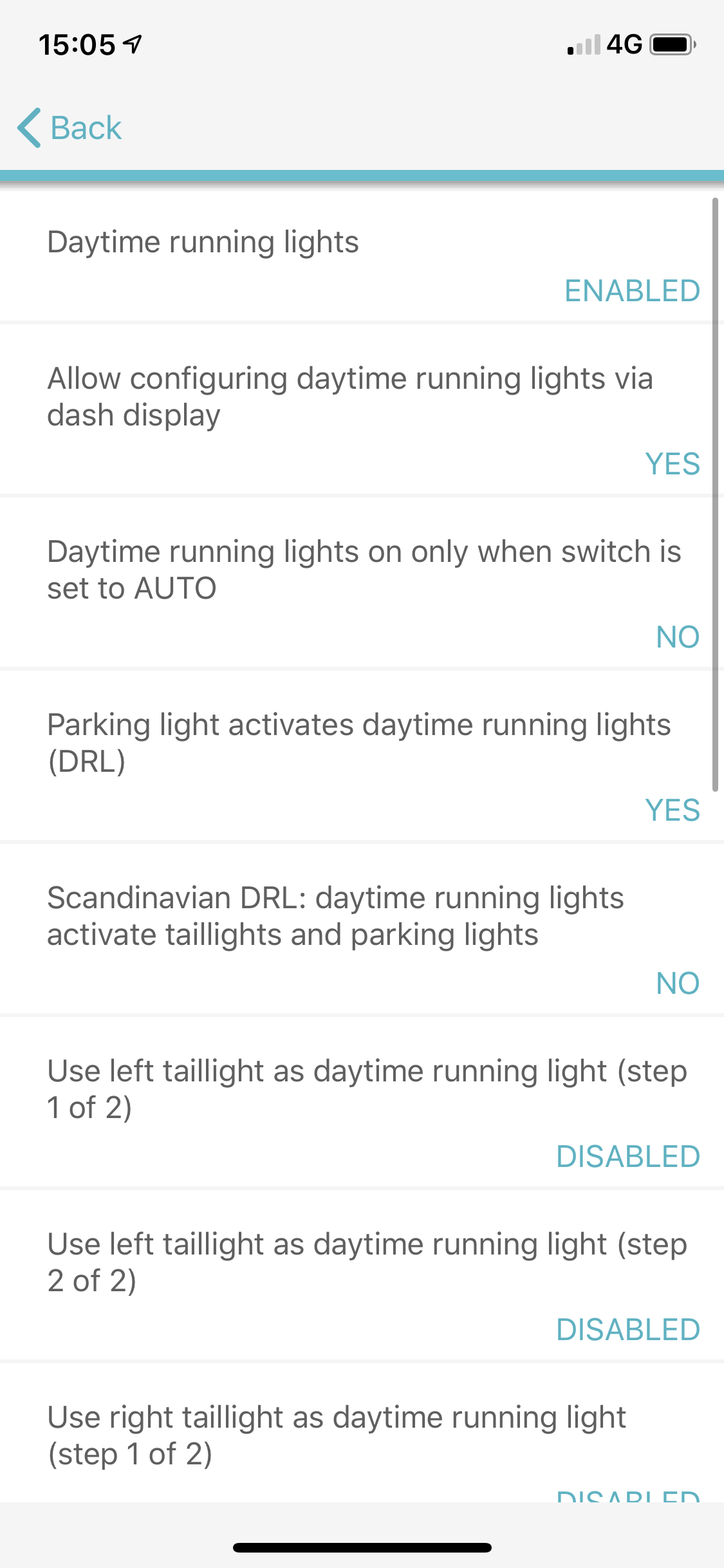
Task: Open the Daytime running lights setting
Action: click(x=362, y=257)
